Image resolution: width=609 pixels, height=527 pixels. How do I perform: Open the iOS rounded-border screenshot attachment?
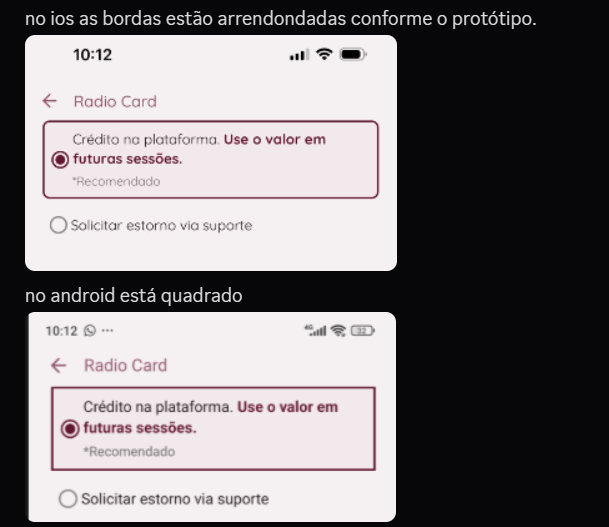pyautogui.click(x=210, y=153)
